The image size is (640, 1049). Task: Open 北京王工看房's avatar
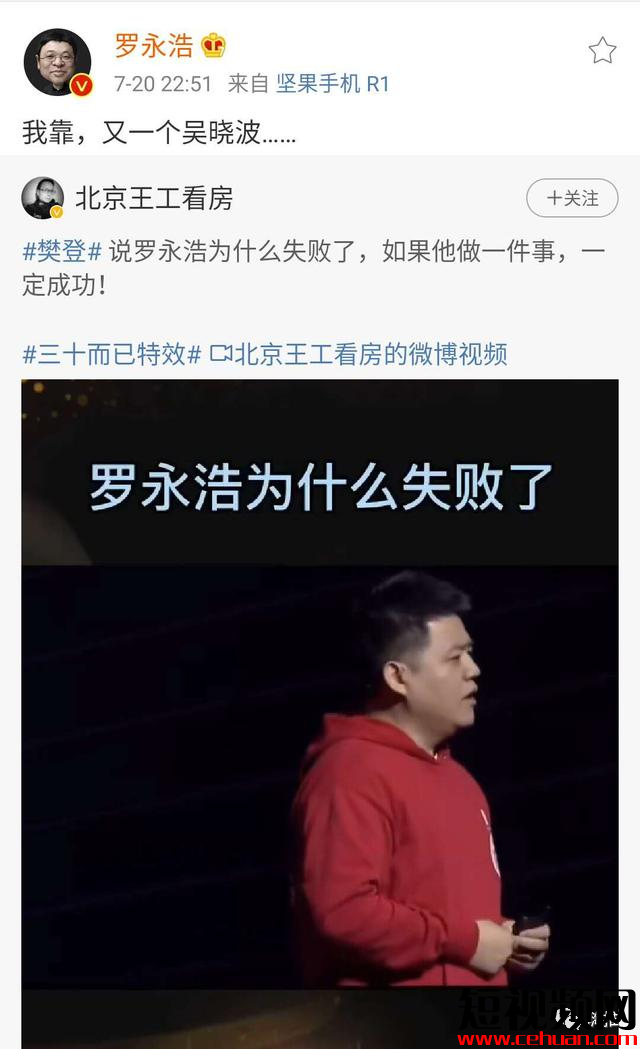tap(43, 198)
